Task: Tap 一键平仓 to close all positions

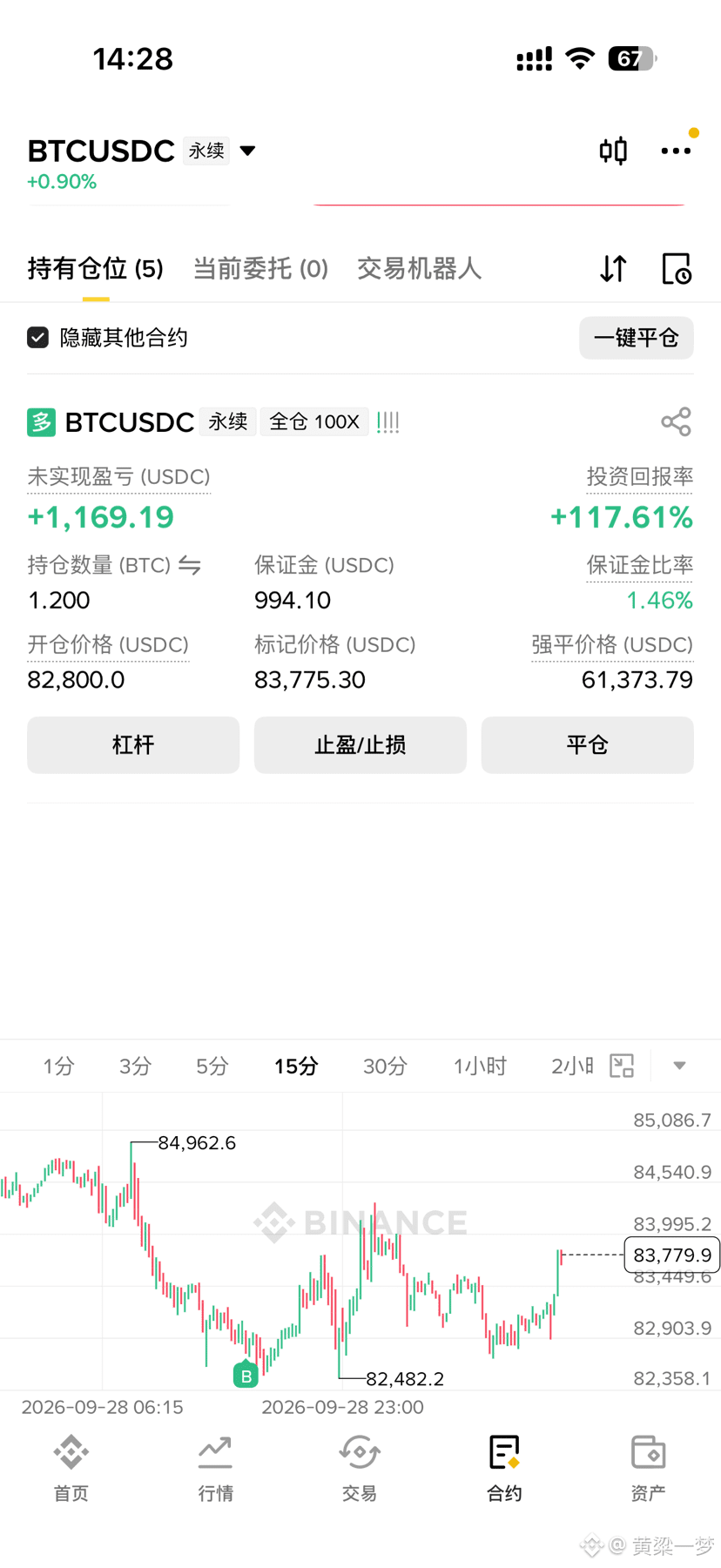Action: point(637,338)
